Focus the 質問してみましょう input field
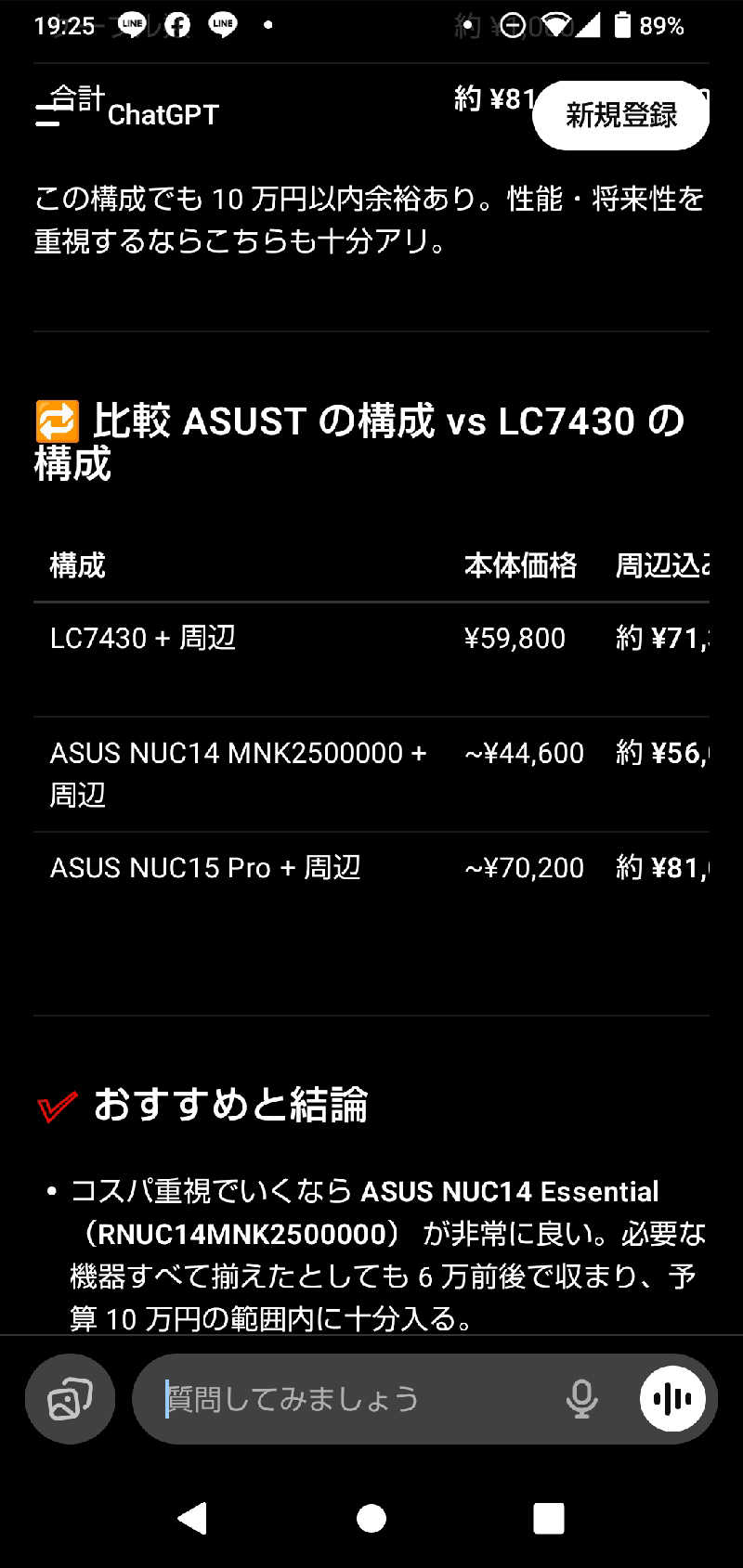 (353, 1398)
